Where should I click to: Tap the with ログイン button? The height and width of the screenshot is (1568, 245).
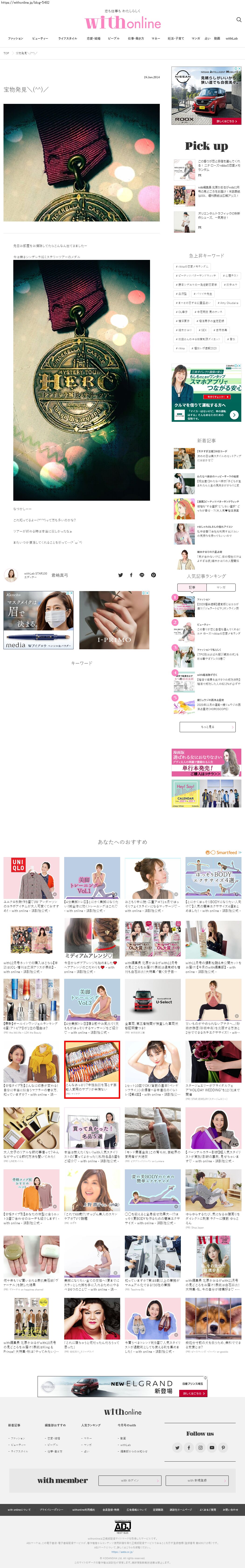coord(130,1480)
